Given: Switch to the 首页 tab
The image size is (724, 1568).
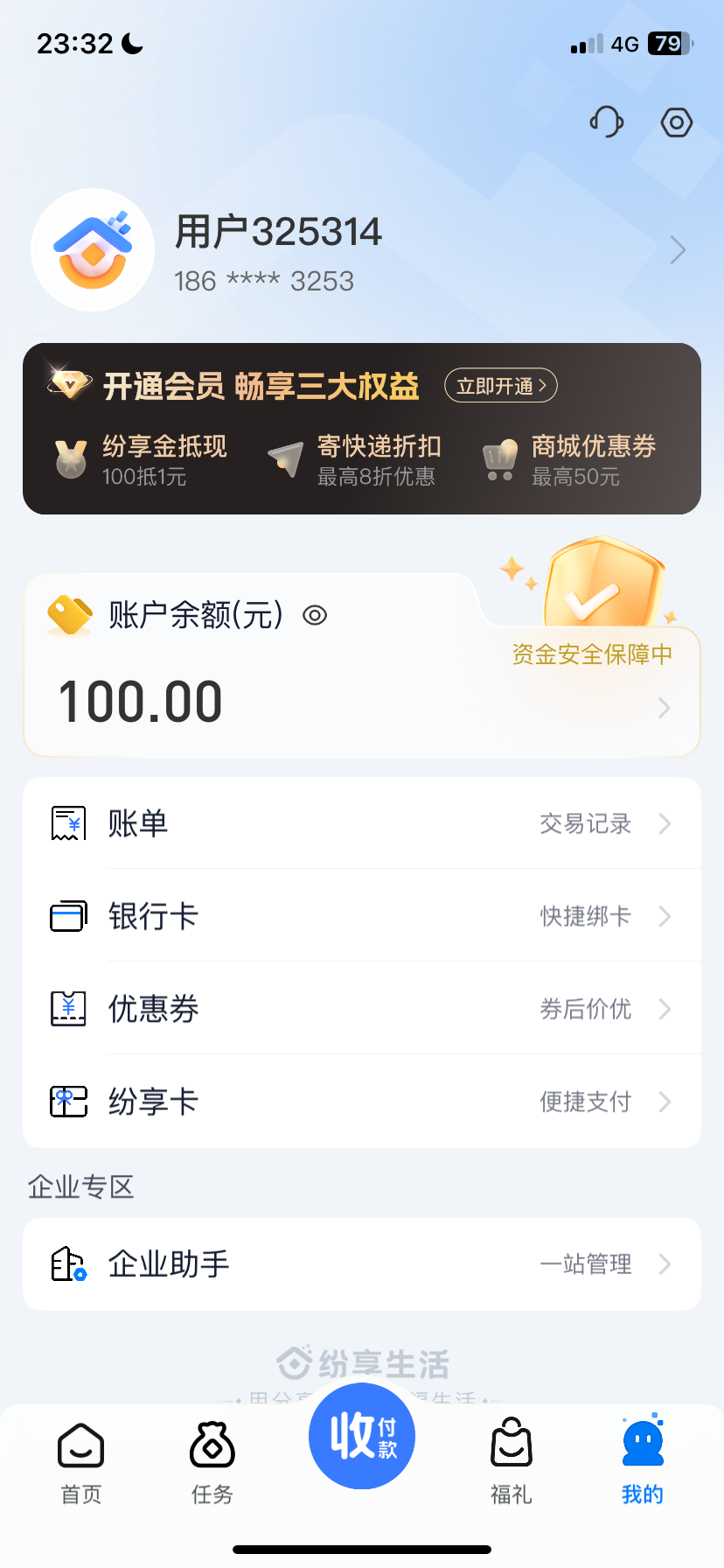Looking at the screenshot, I should 80,1461.
